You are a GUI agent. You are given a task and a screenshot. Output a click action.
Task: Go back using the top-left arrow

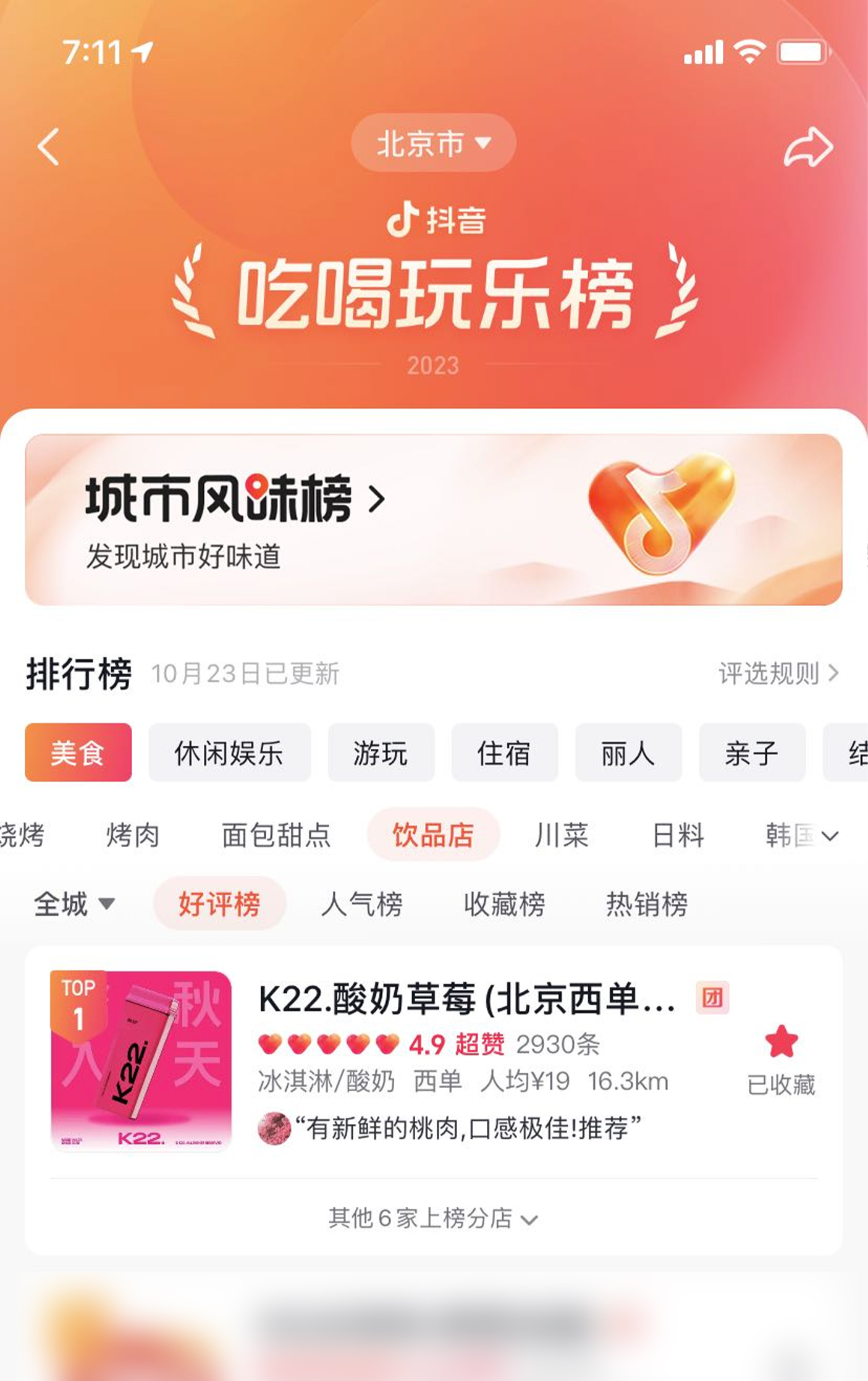(48, 147)
